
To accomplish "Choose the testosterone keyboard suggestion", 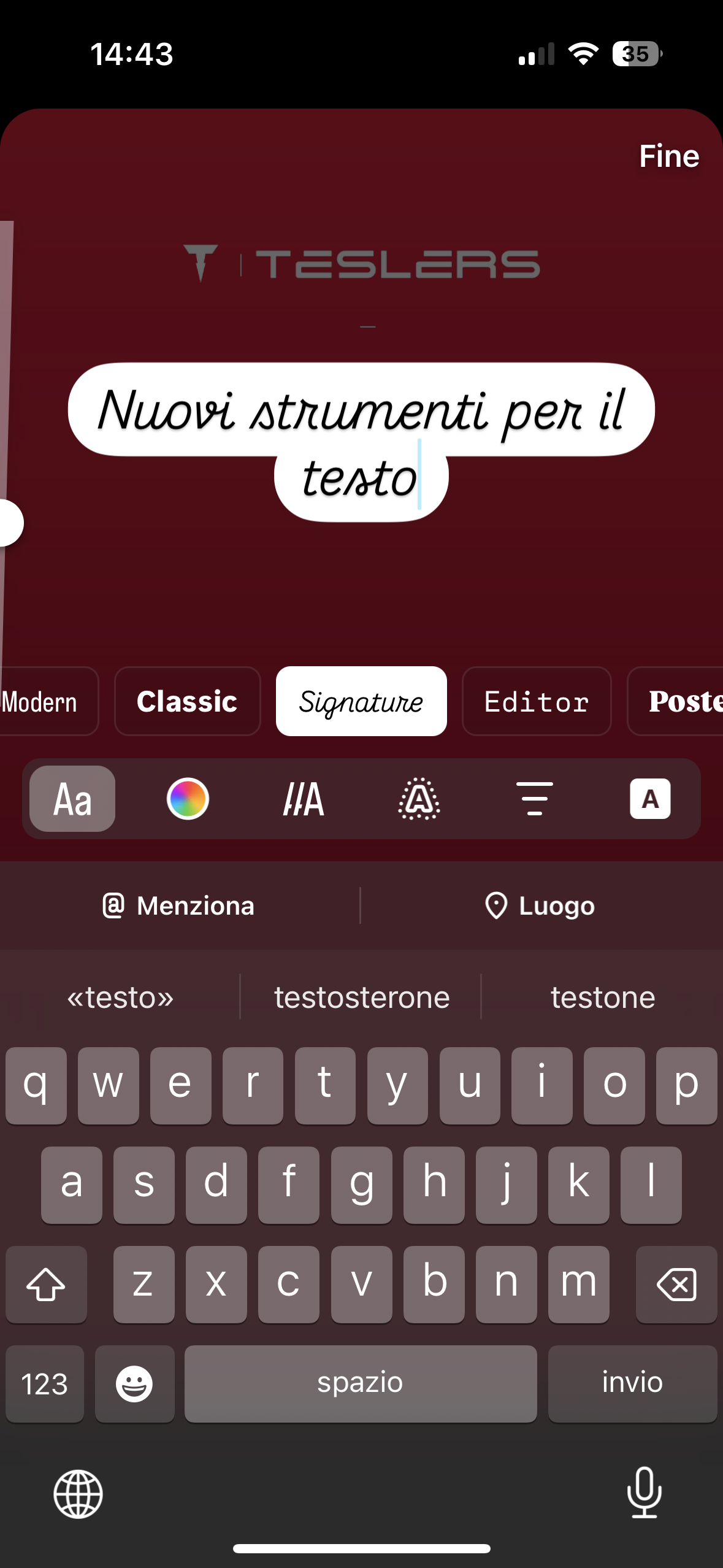I will [362, 997].
